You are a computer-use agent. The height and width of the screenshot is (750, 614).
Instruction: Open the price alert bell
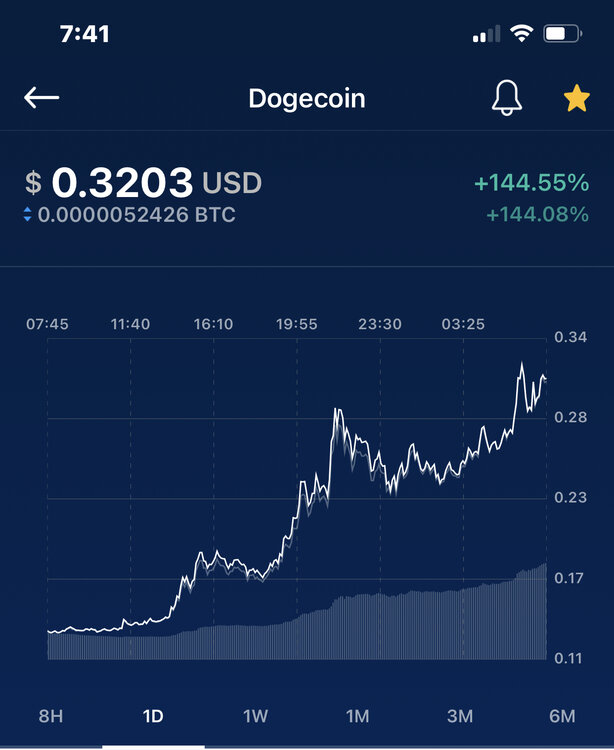click(507, 98)
